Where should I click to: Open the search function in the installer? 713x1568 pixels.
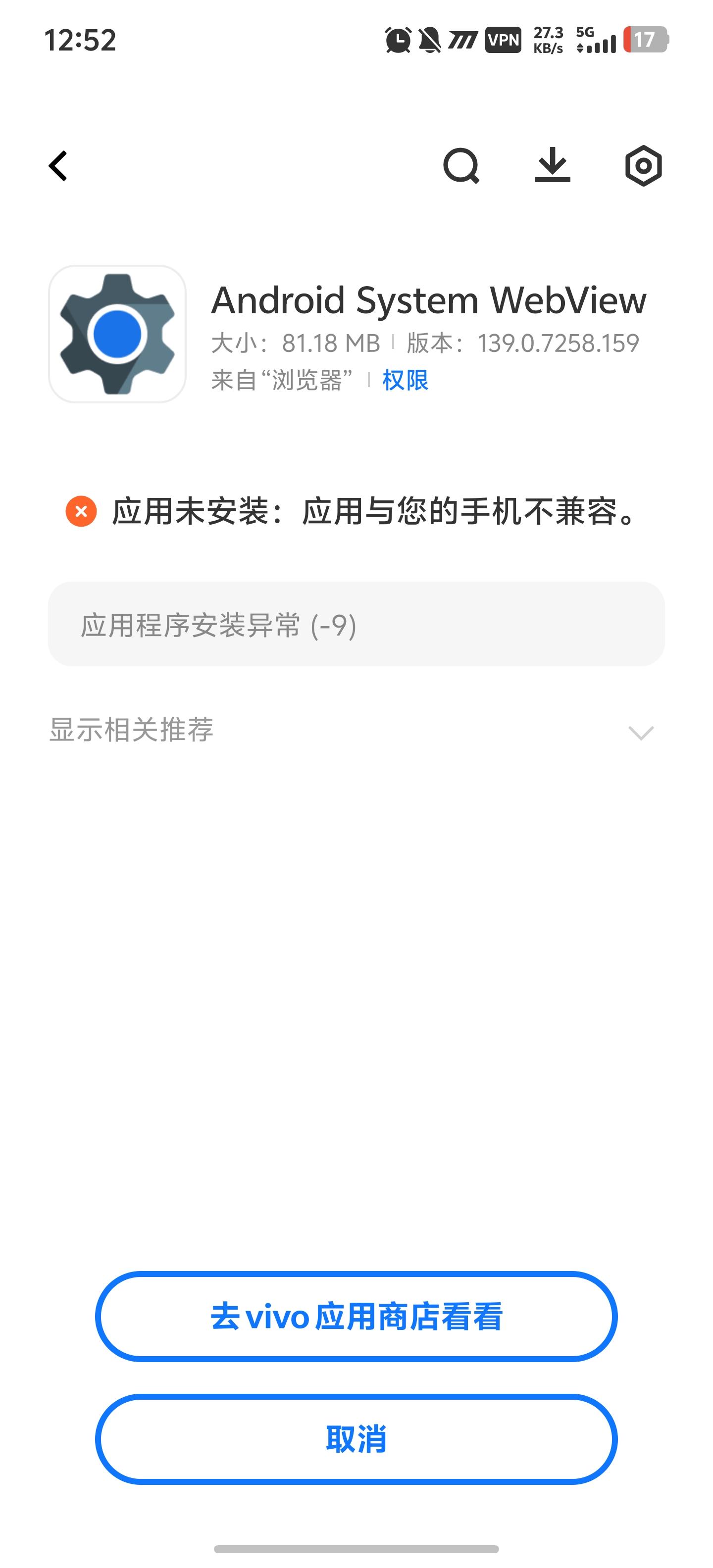click(461, 166)
